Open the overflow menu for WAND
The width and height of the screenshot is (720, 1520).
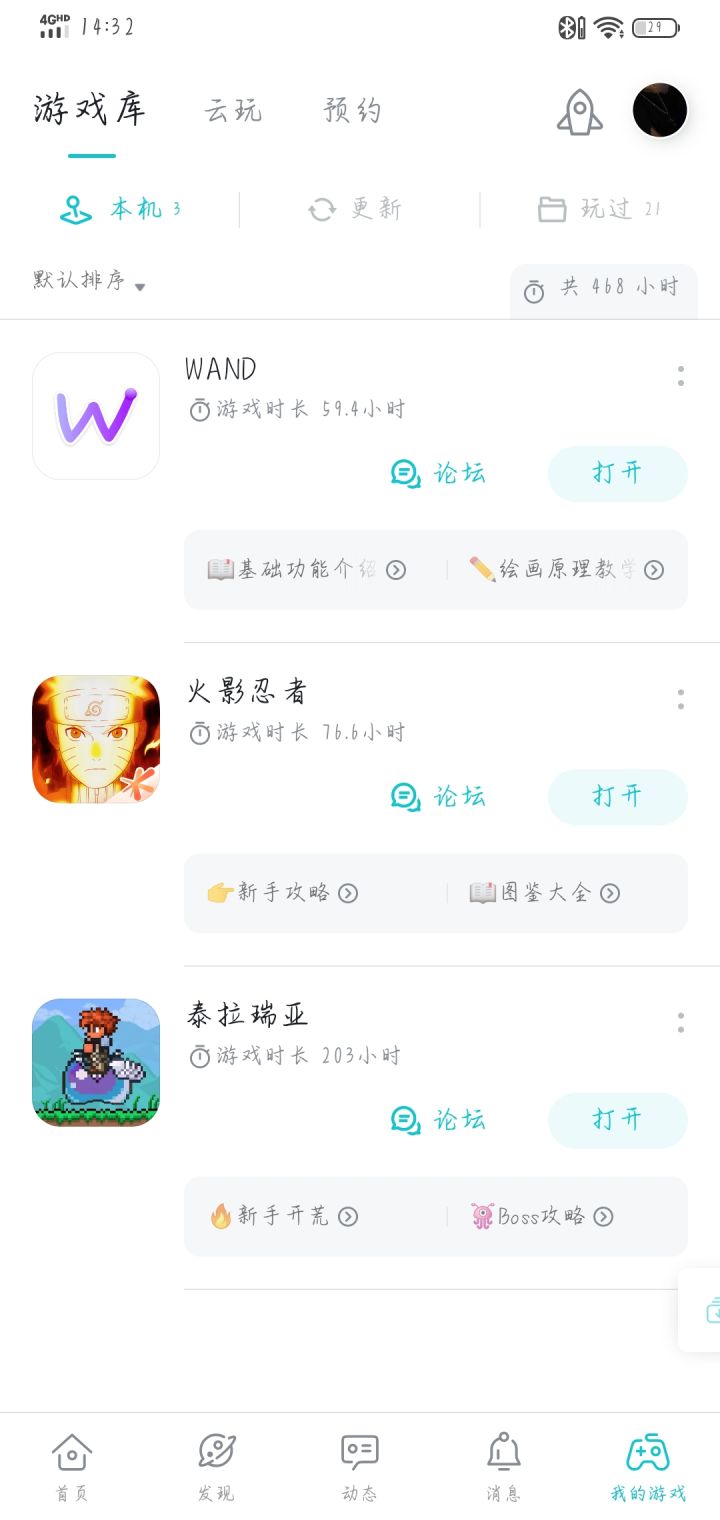click(x=681, y=376)
